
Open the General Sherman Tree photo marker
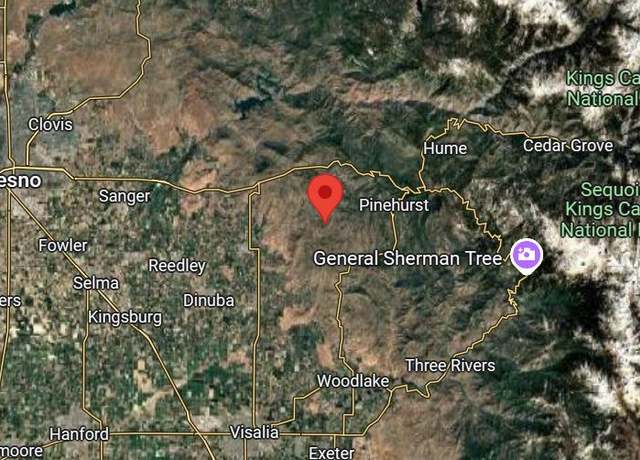(x=525, y=255)
